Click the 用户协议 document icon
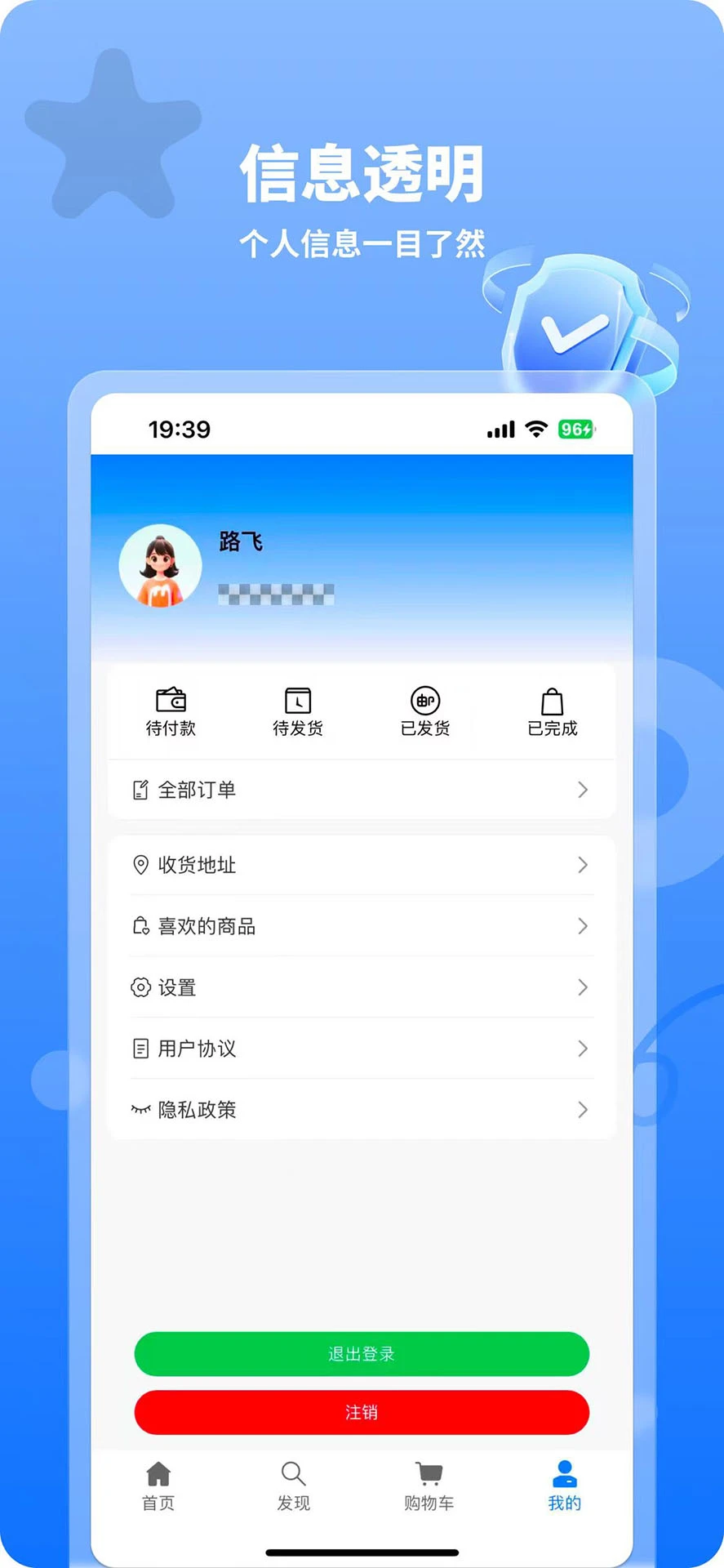Viewport: 724px width, 1568px height. click(x=140, y=1049)
